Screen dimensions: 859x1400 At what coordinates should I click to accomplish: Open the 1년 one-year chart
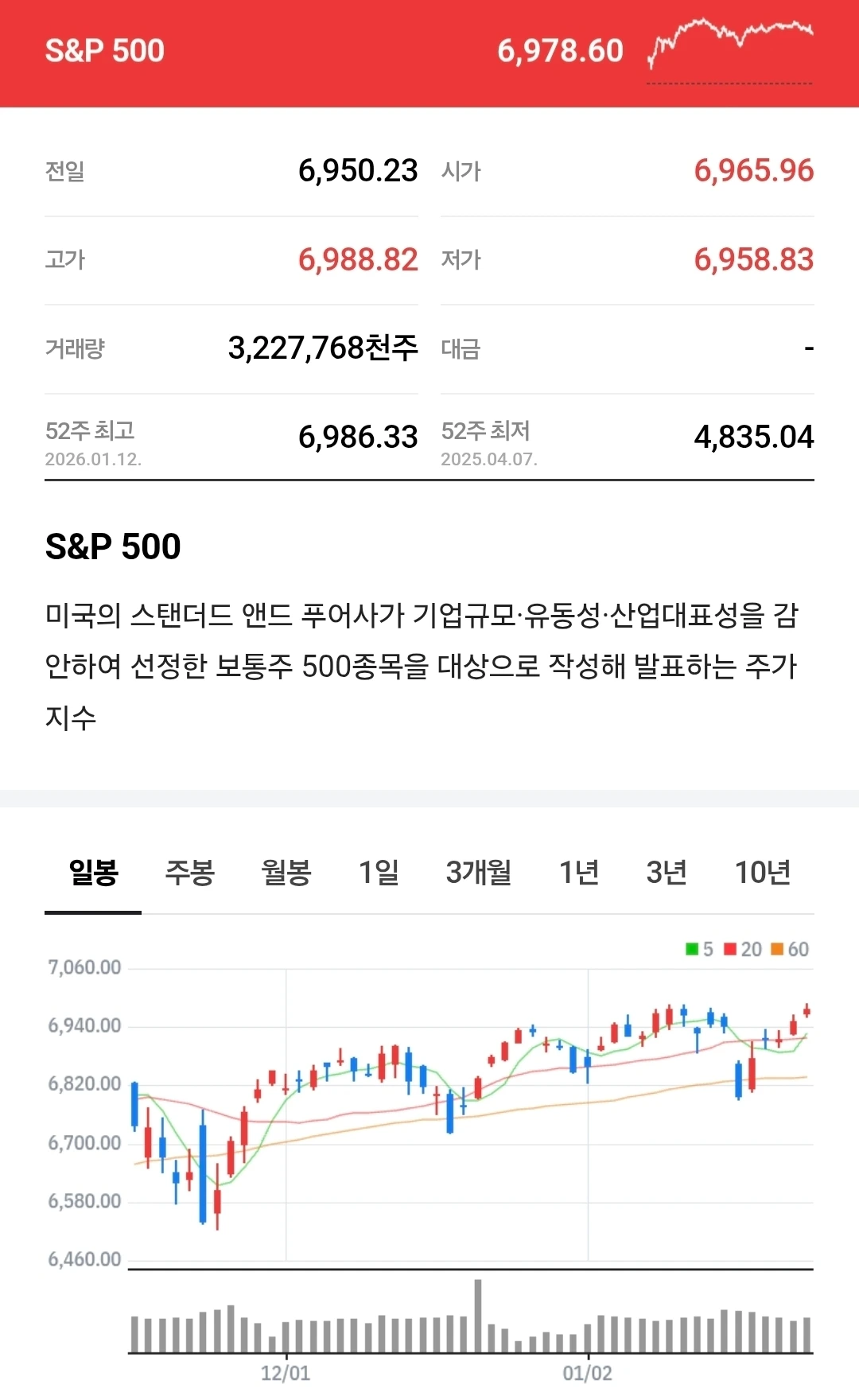click(578, 873)
